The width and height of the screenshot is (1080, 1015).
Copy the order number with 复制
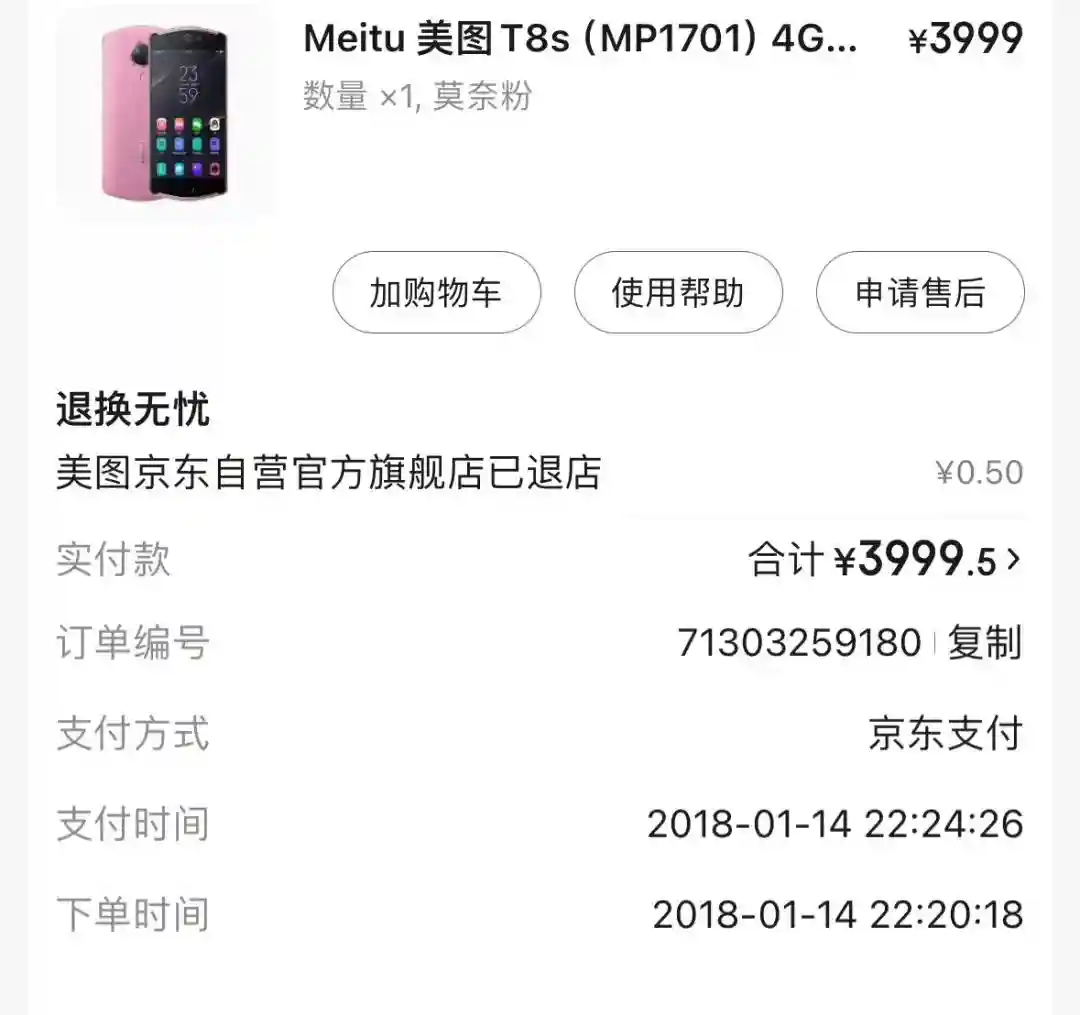[x=985, y=643]
